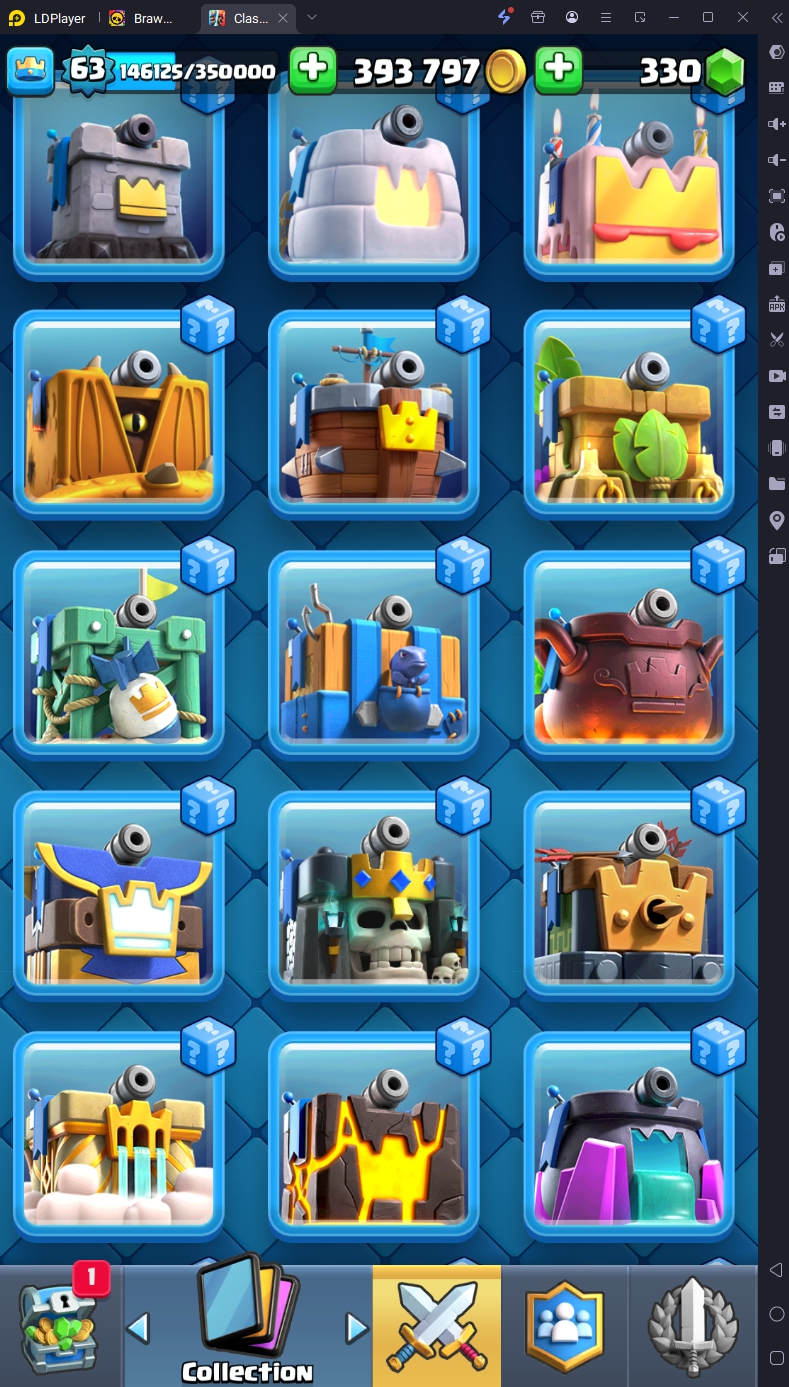789x1387 pixels.
Task: Tap the left arrow beside Collection
Action: tap(138, 1328)
